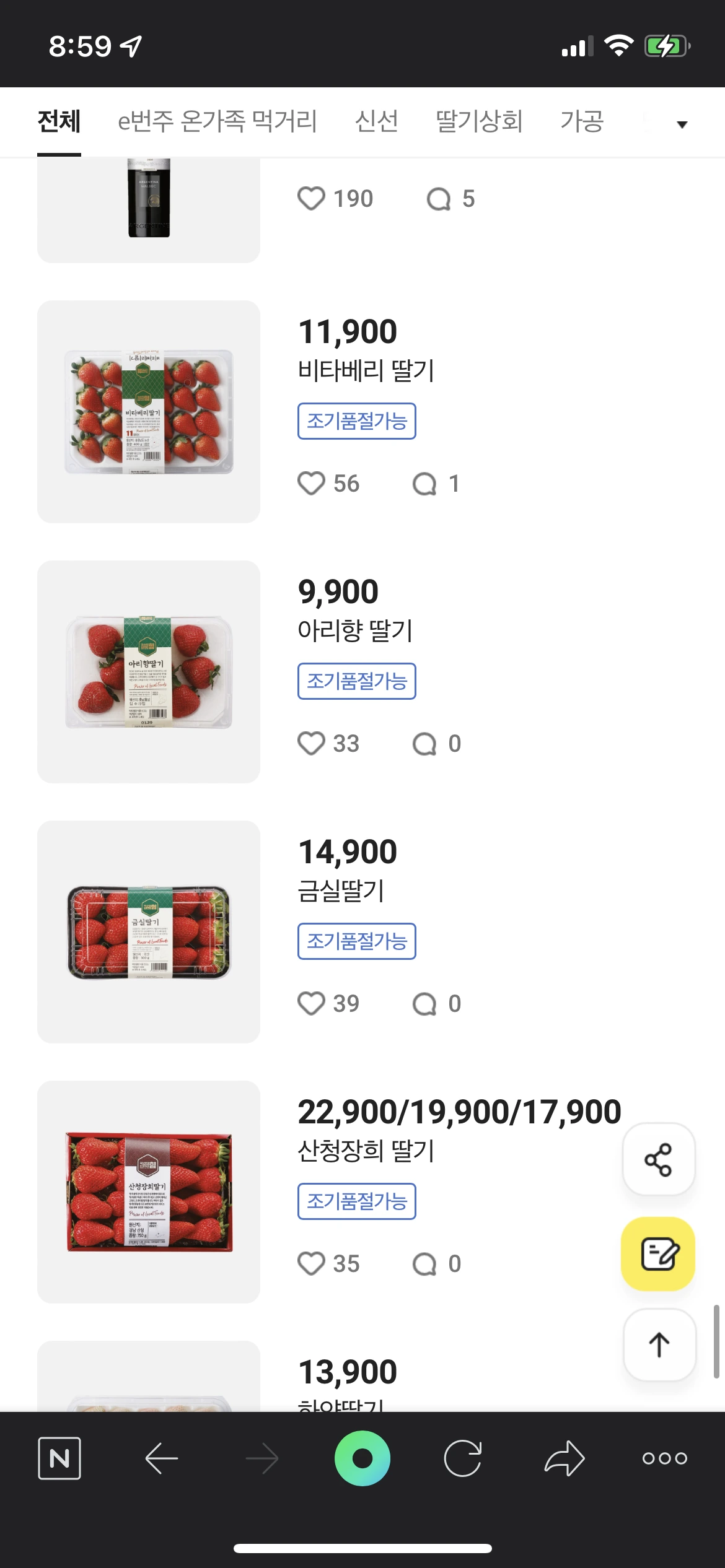Open the 가공 tab
Screen dimensions: 725x1568
(581, 121)
